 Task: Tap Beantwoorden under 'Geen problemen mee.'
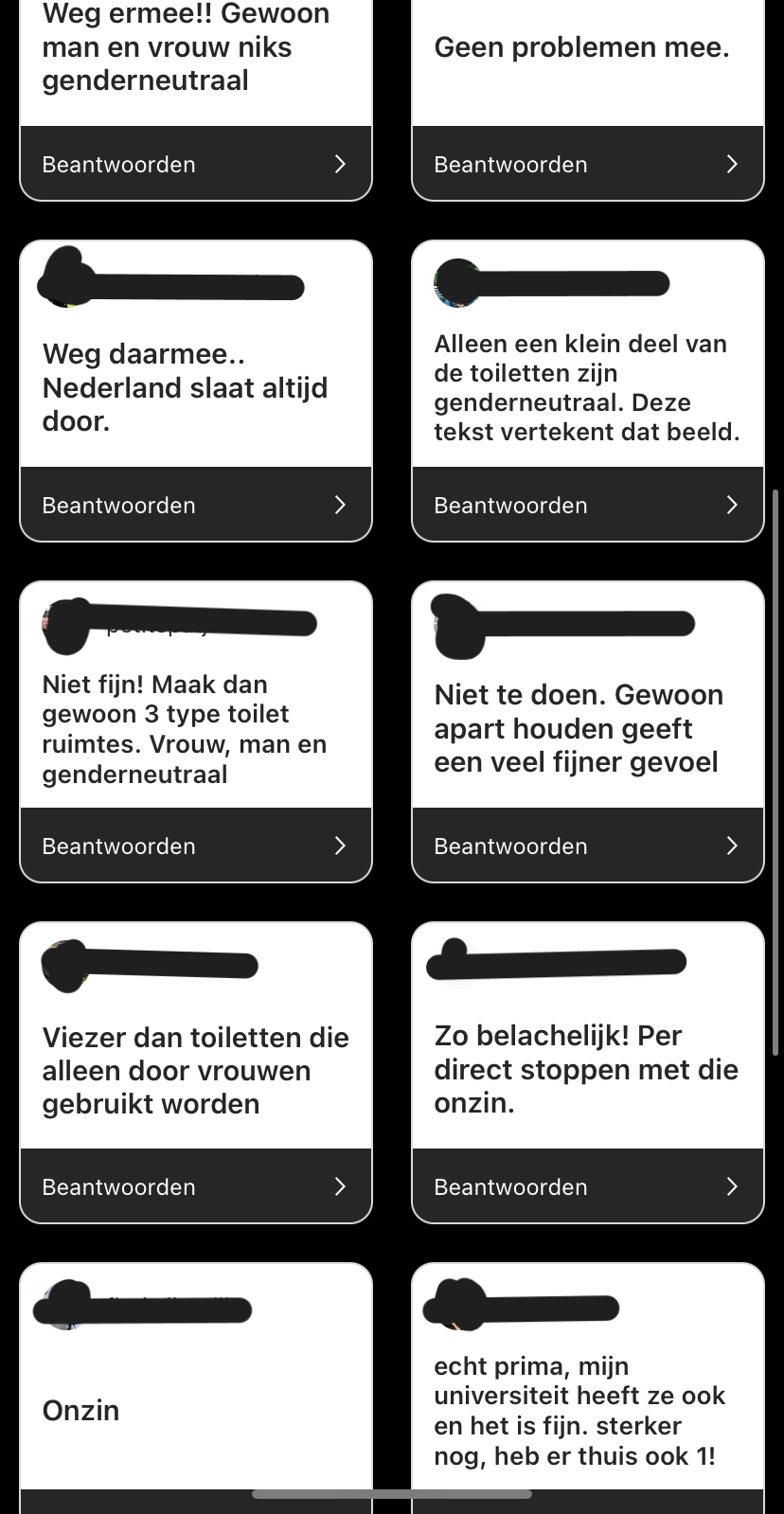587,164
